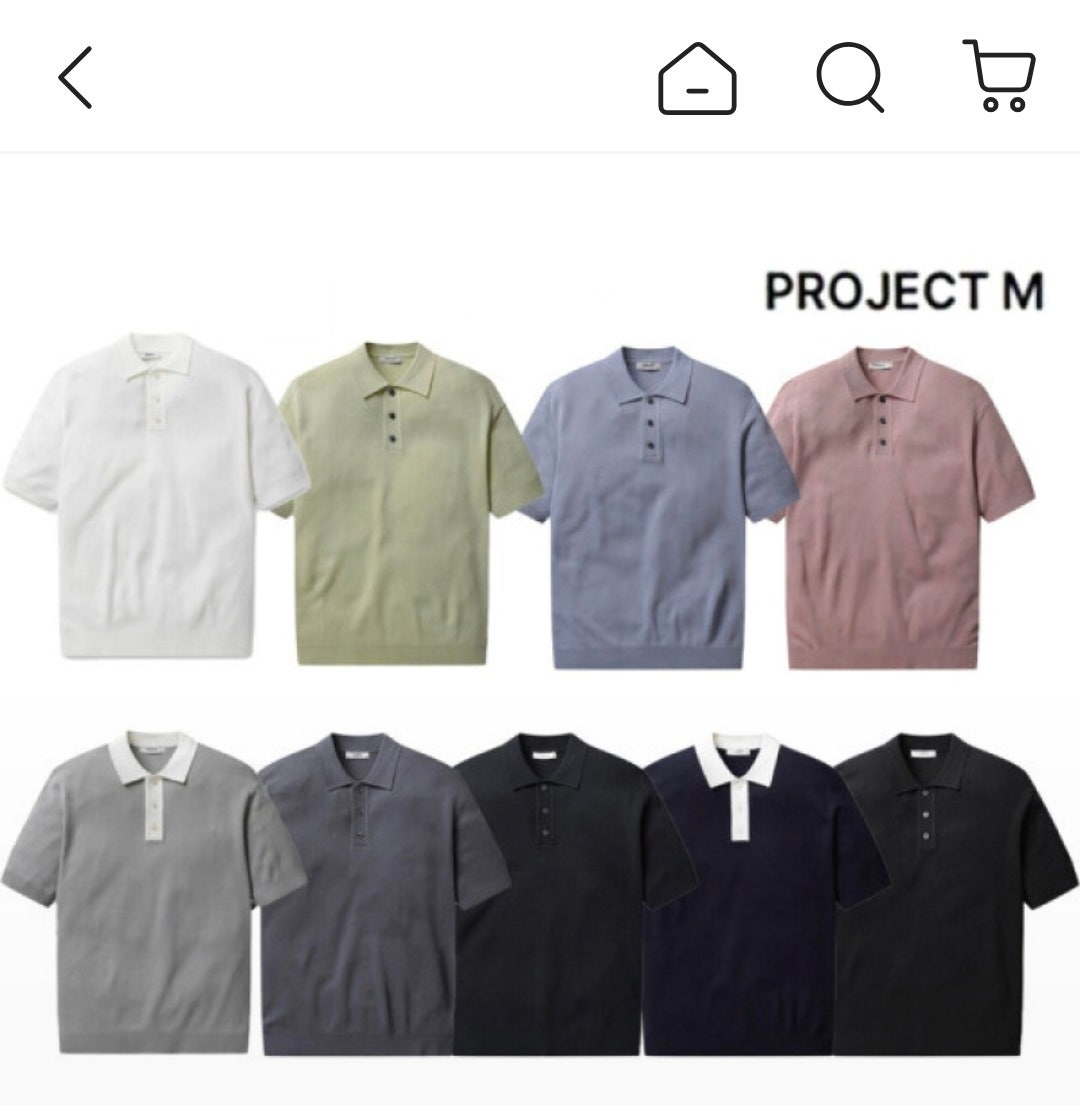View the shopping cart

click(999, 76)
